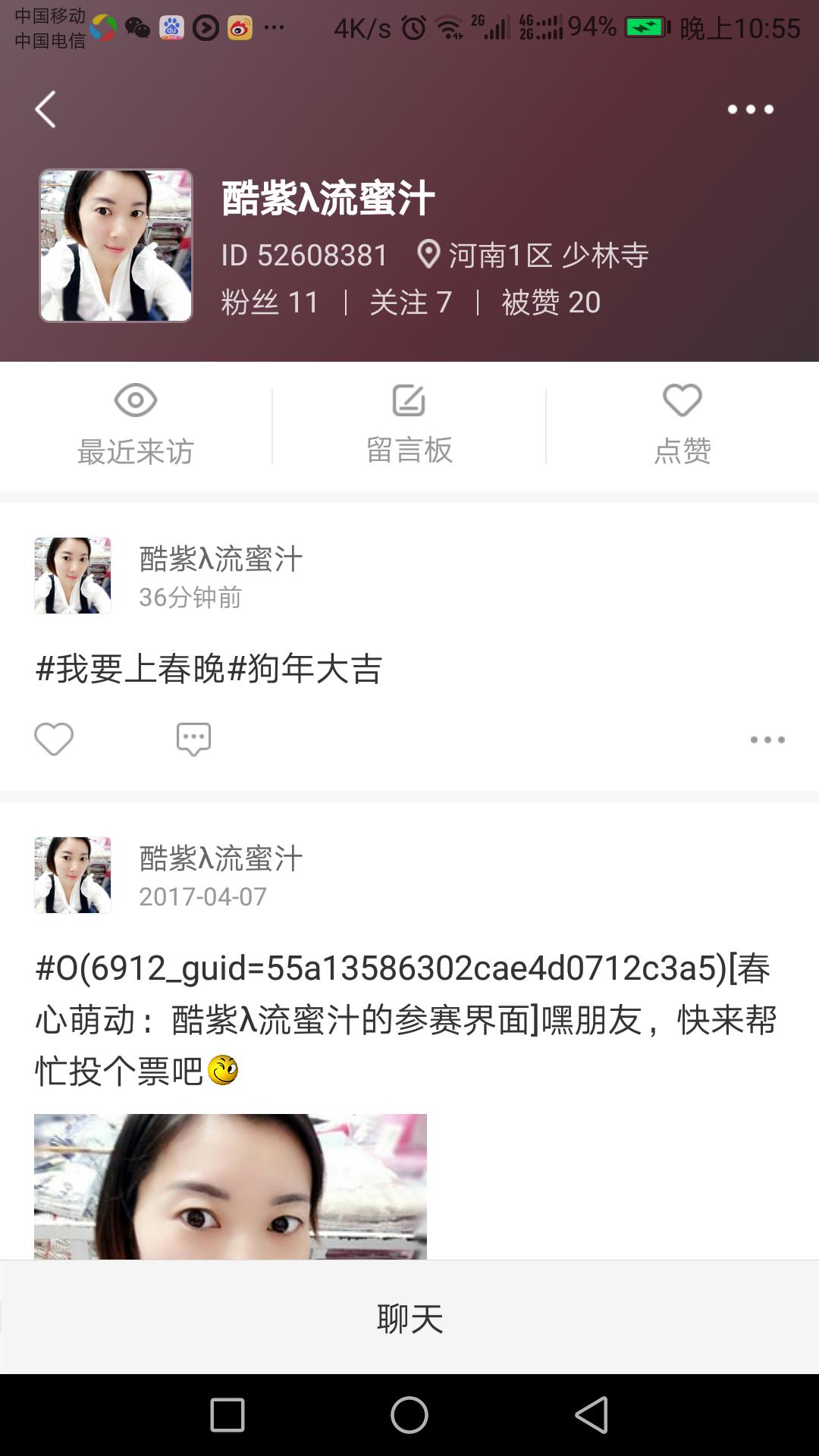This screenshot has height=1456, width=819.
Task: Open the system recent apps view
Action: coord(227,1415)
